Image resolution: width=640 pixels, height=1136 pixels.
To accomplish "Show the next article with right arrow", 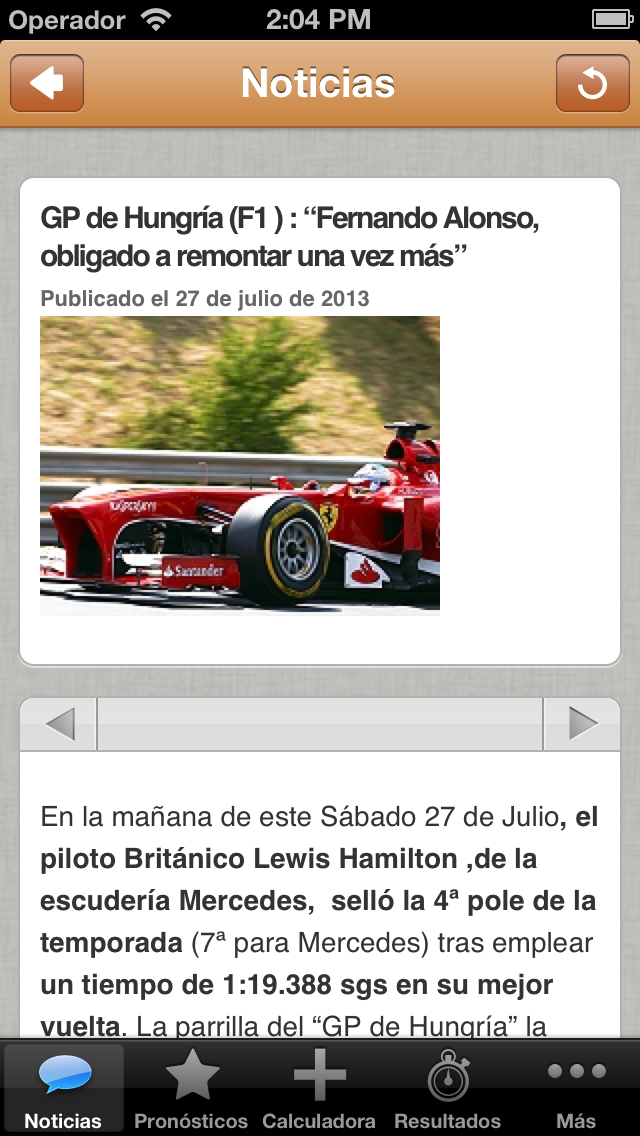I will coord(582,724).
